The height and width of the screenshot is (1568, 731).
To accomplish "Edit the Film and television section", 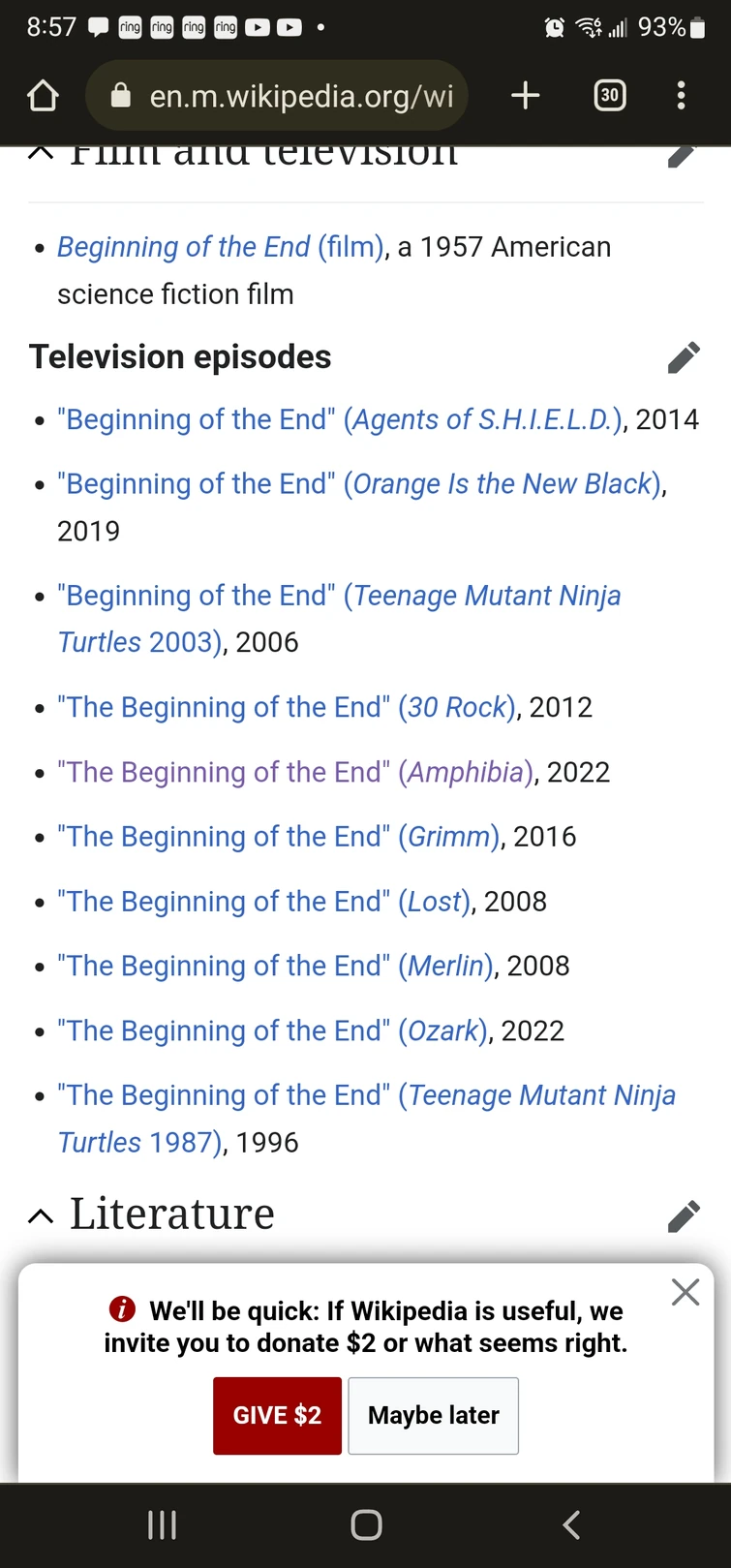I will tap(682, 155).
